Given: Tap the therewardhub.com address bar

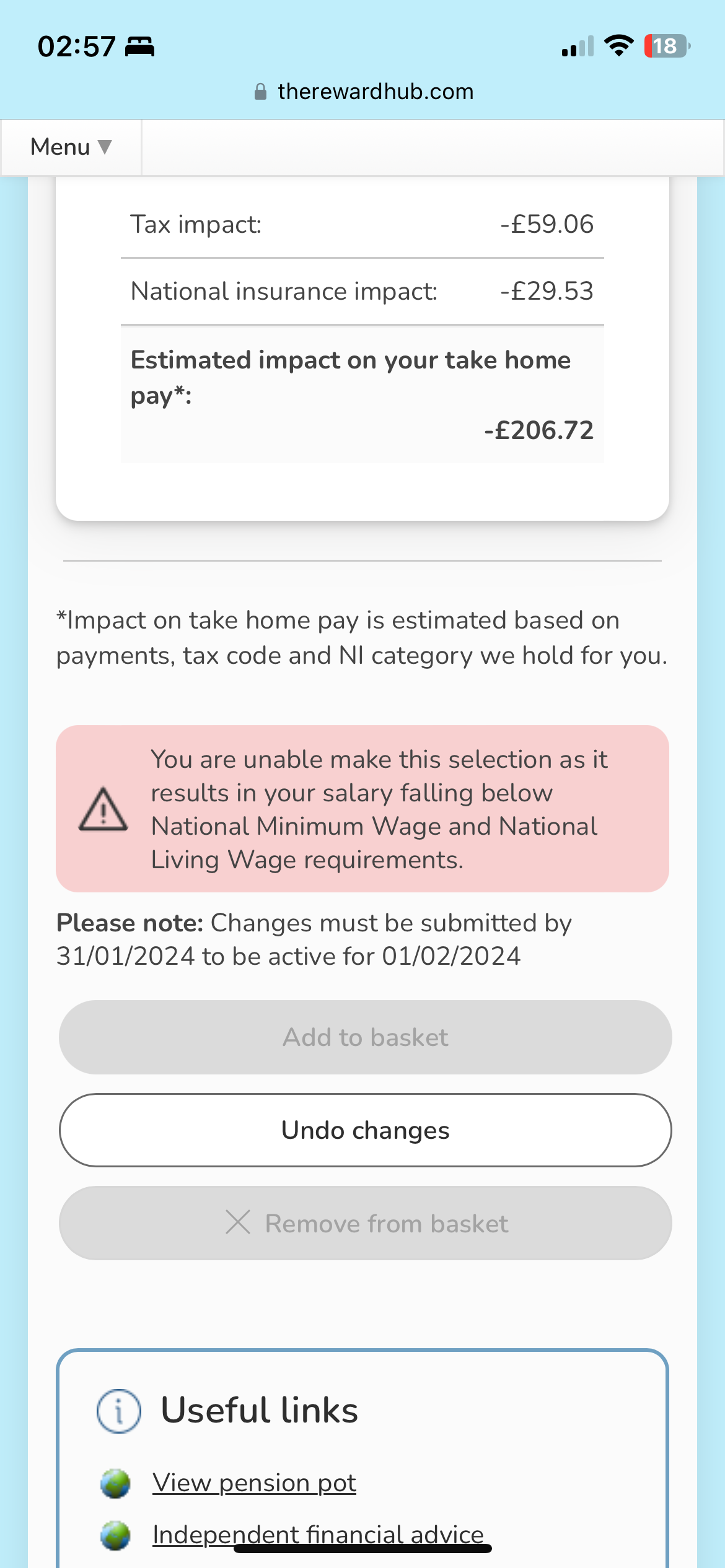Looking at the screenshot, I should [x=364, y=92].
